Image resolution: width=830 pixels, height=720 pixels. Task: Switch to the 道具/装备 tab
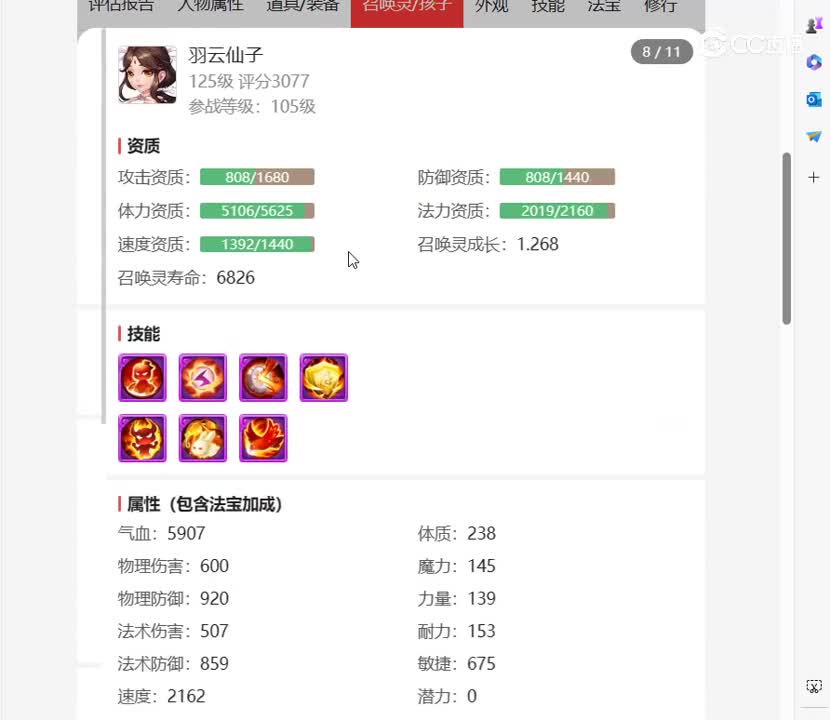303,6
